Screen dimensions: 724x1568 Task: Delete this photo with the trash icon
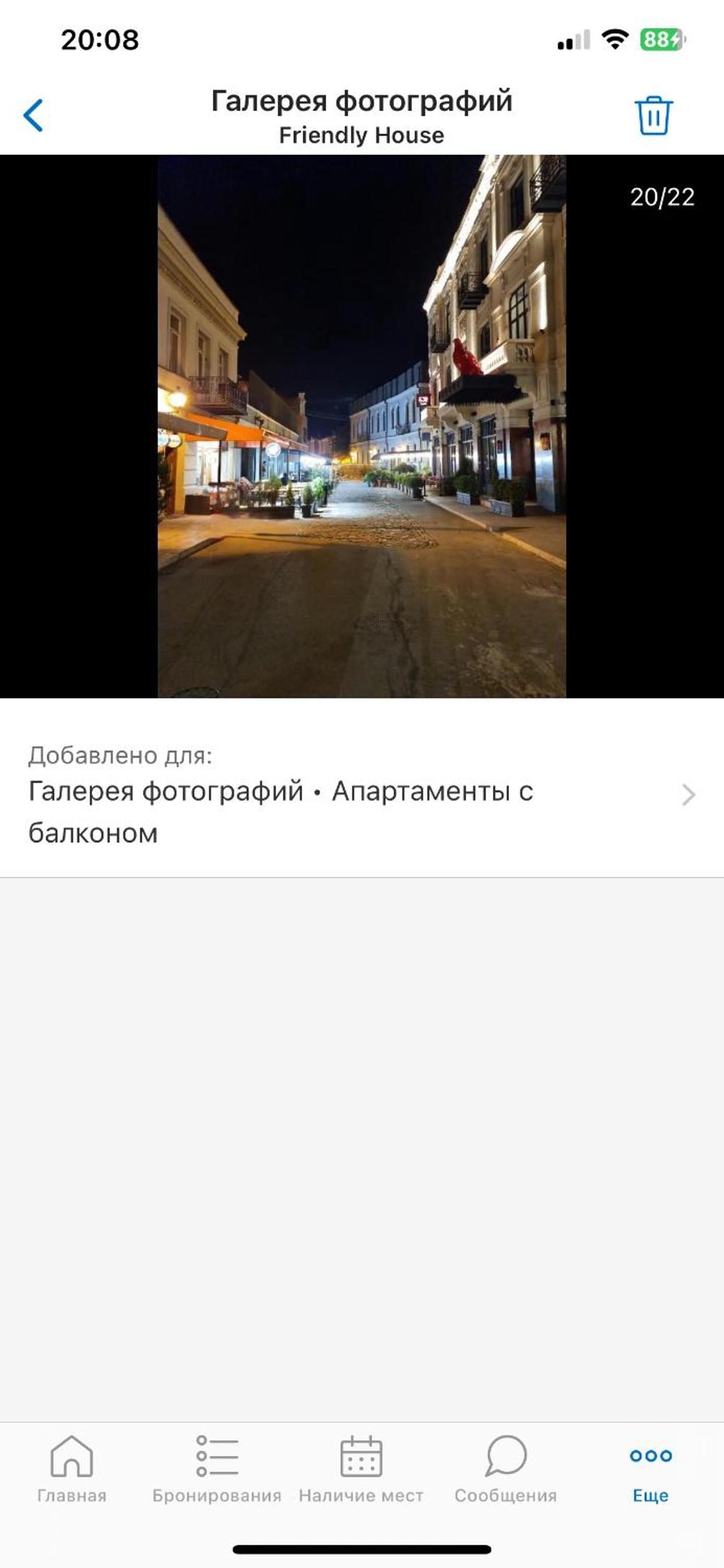tap(653, 115)
